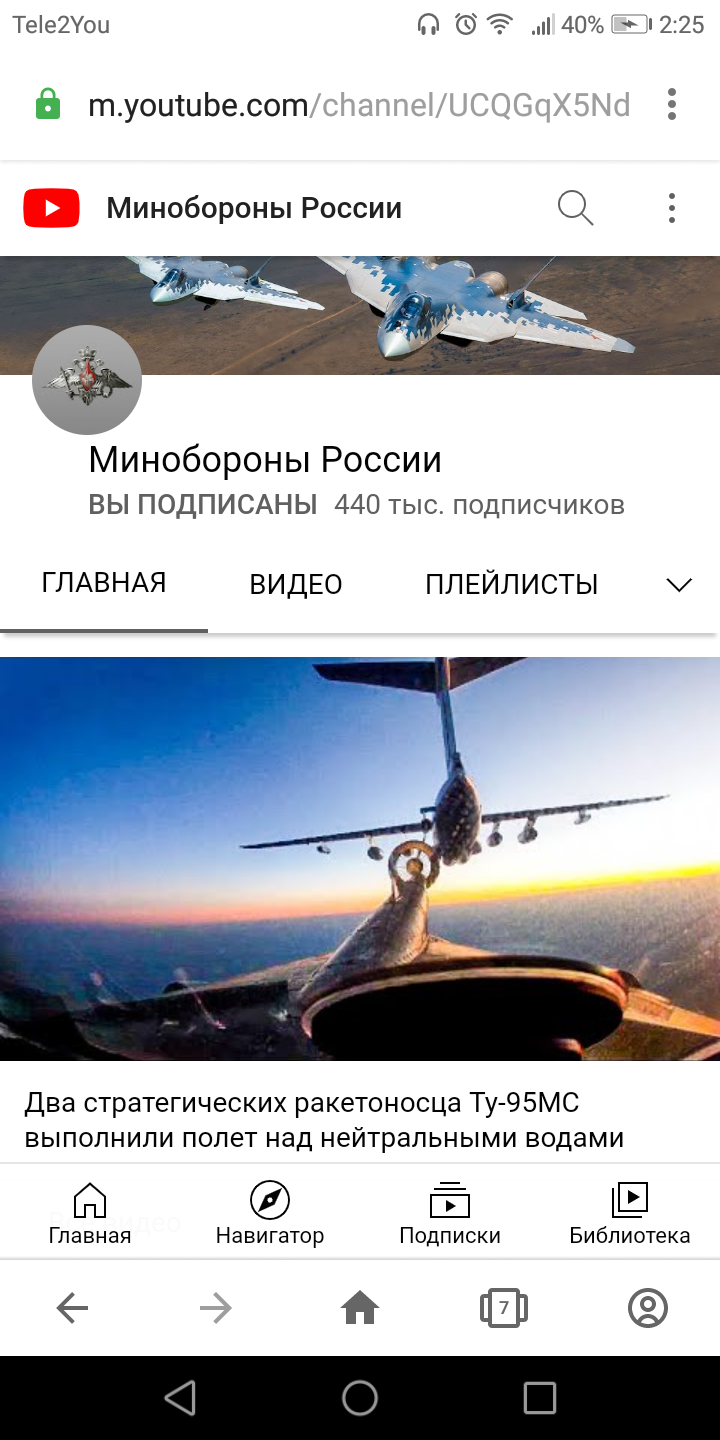This screenshot has width=720, height=1440.
Task: Expand more channel tabs chevron
Action: pyautogui.click(x=679, y=585)
